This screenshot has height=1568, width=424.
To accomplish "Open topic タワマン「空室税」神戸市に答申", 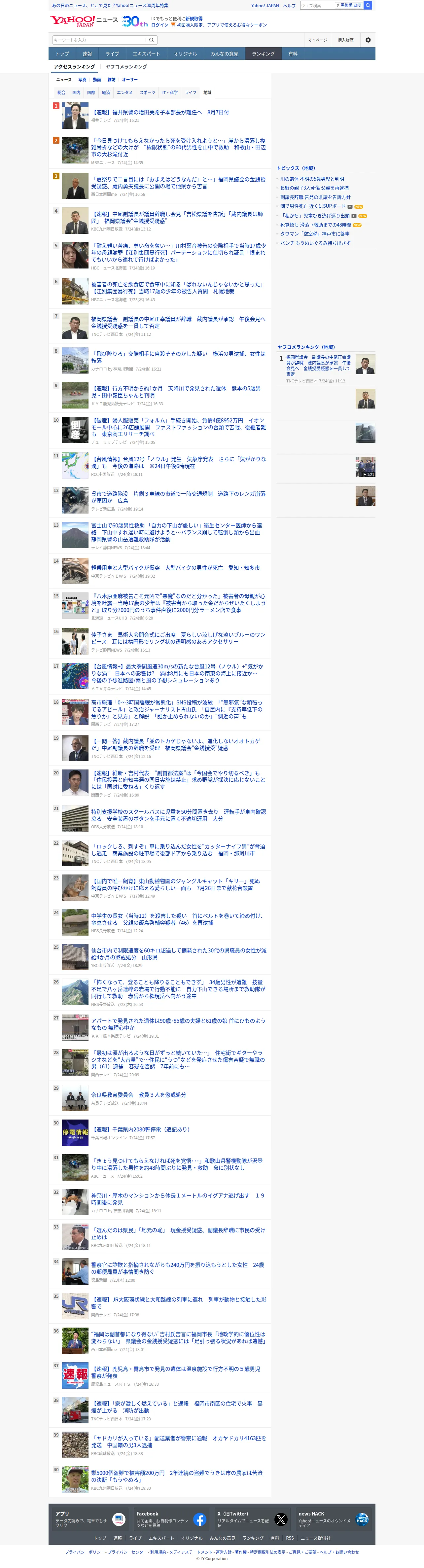I will [314, 234].
